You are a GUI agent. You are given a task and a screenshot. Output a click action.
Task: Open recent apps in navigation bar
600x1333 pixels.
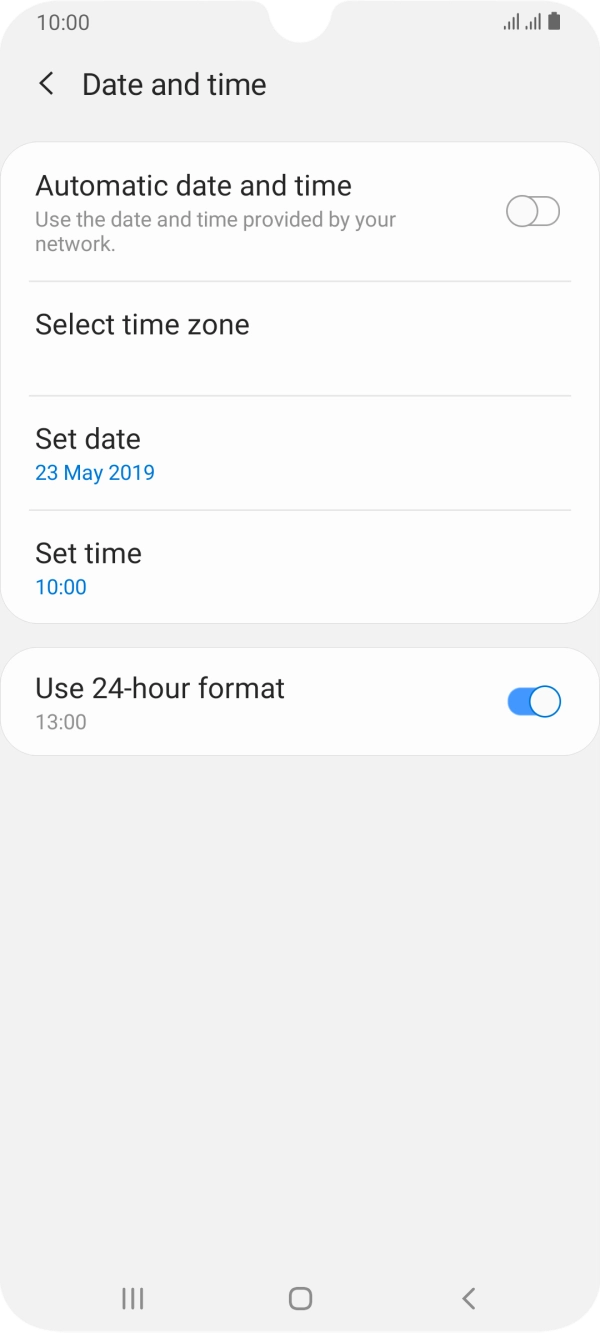click(x=132, y=1298)
